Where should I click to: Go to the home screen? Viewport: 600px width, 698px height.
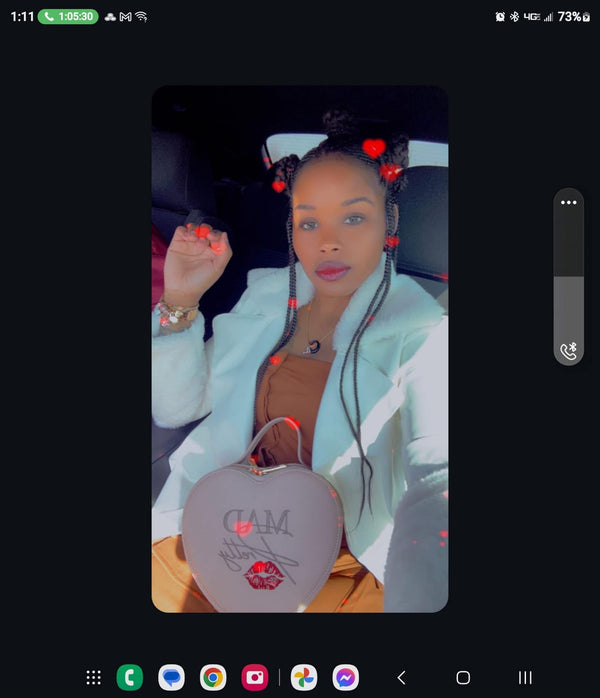[463, 677]
